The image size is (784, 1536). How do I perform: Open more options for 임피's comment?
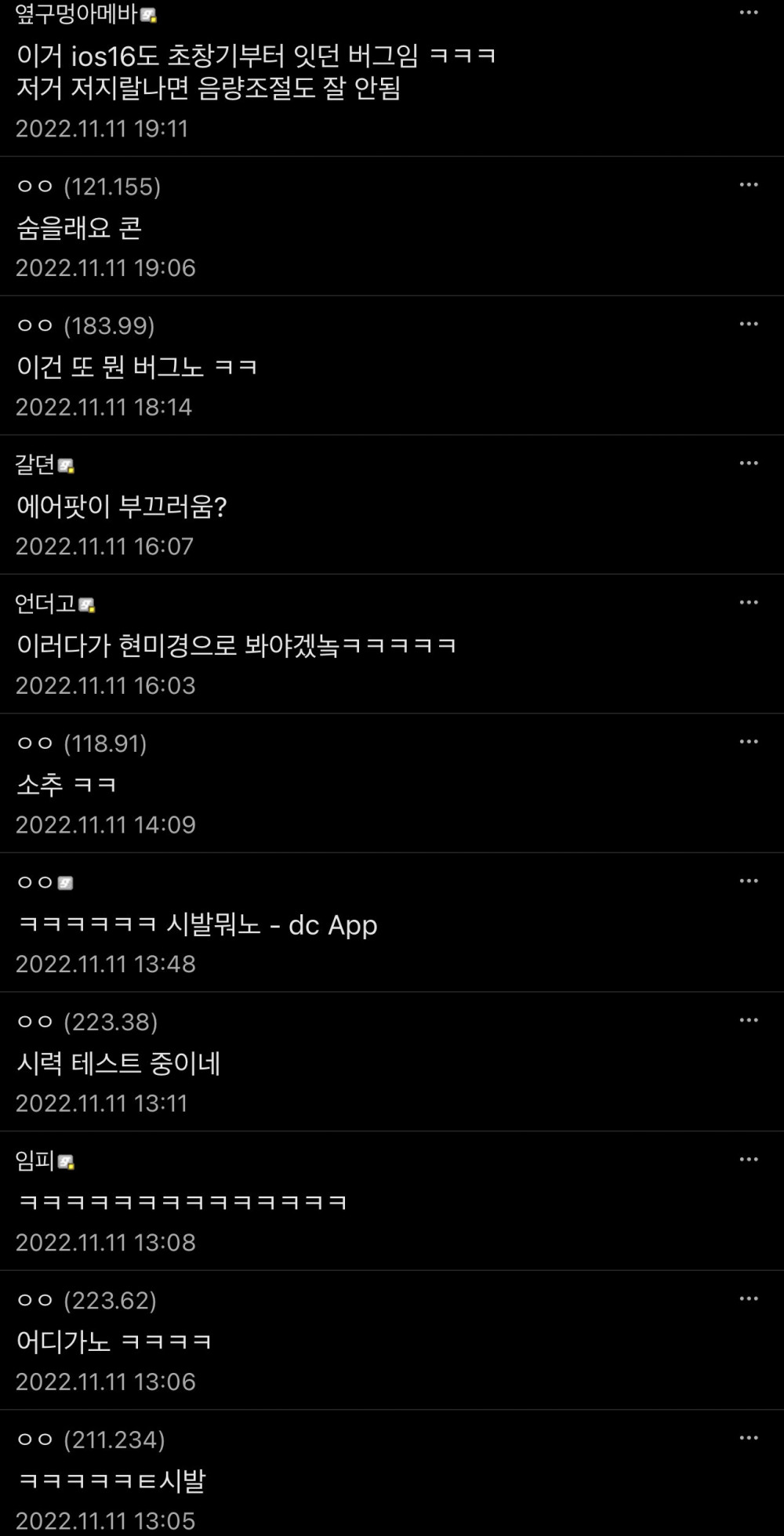tap(748, 1160)
